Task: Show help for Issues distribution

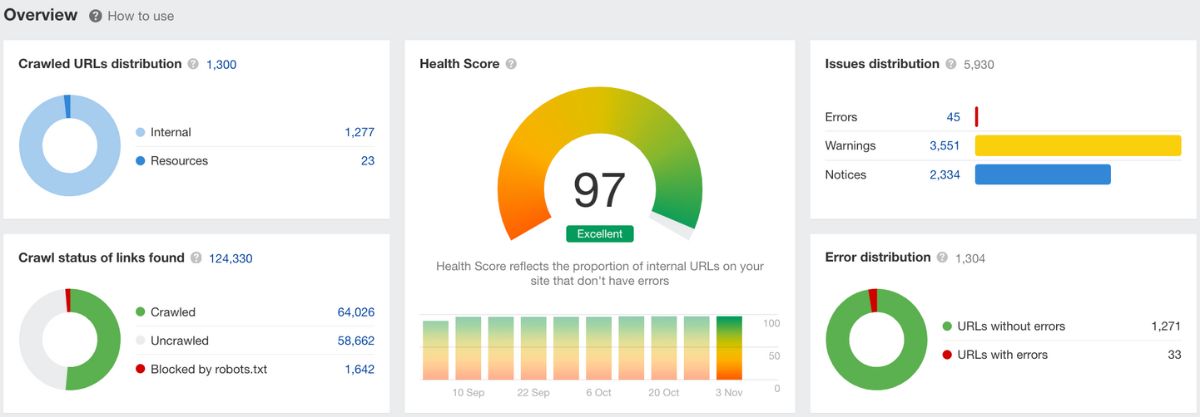Action: (951, 64)
